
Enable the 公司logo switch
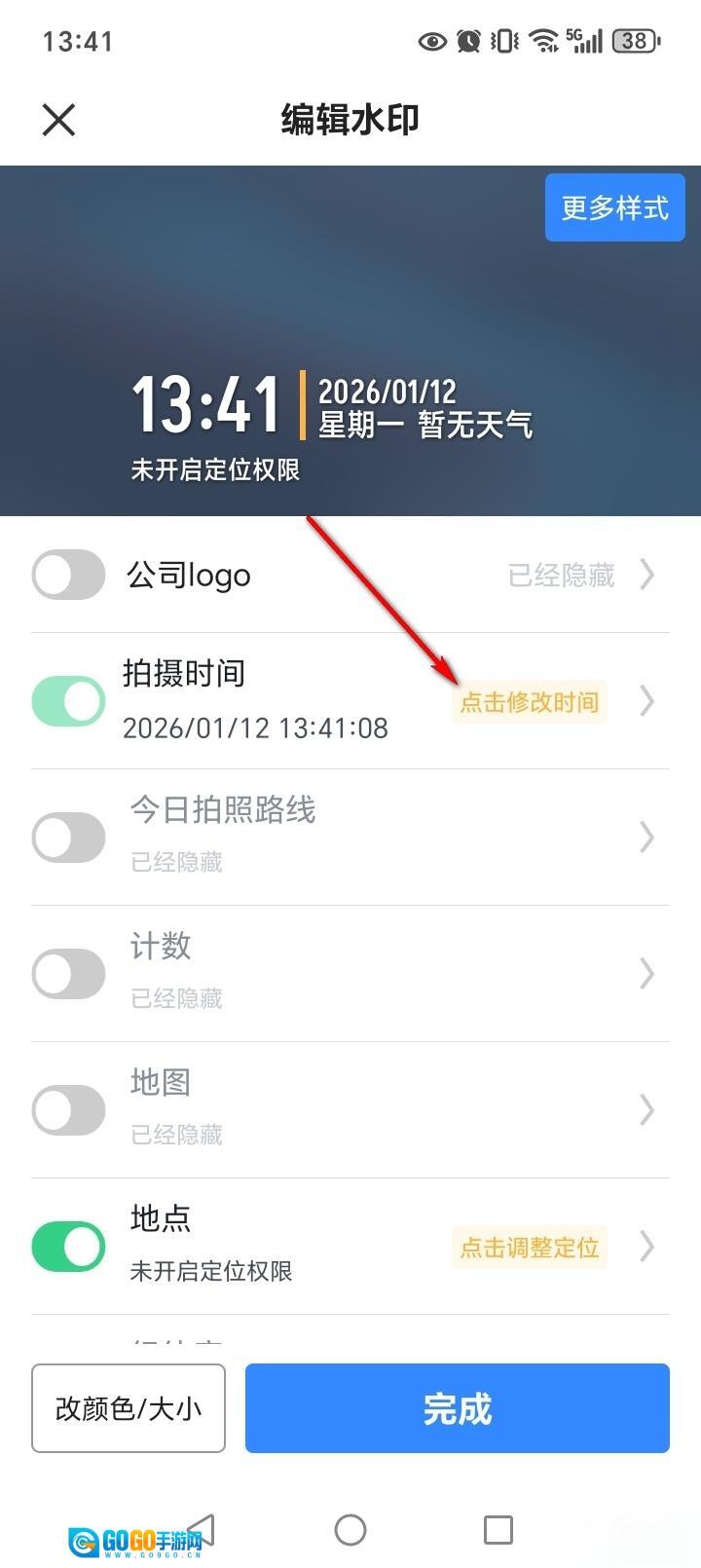(x=68, y=575)
